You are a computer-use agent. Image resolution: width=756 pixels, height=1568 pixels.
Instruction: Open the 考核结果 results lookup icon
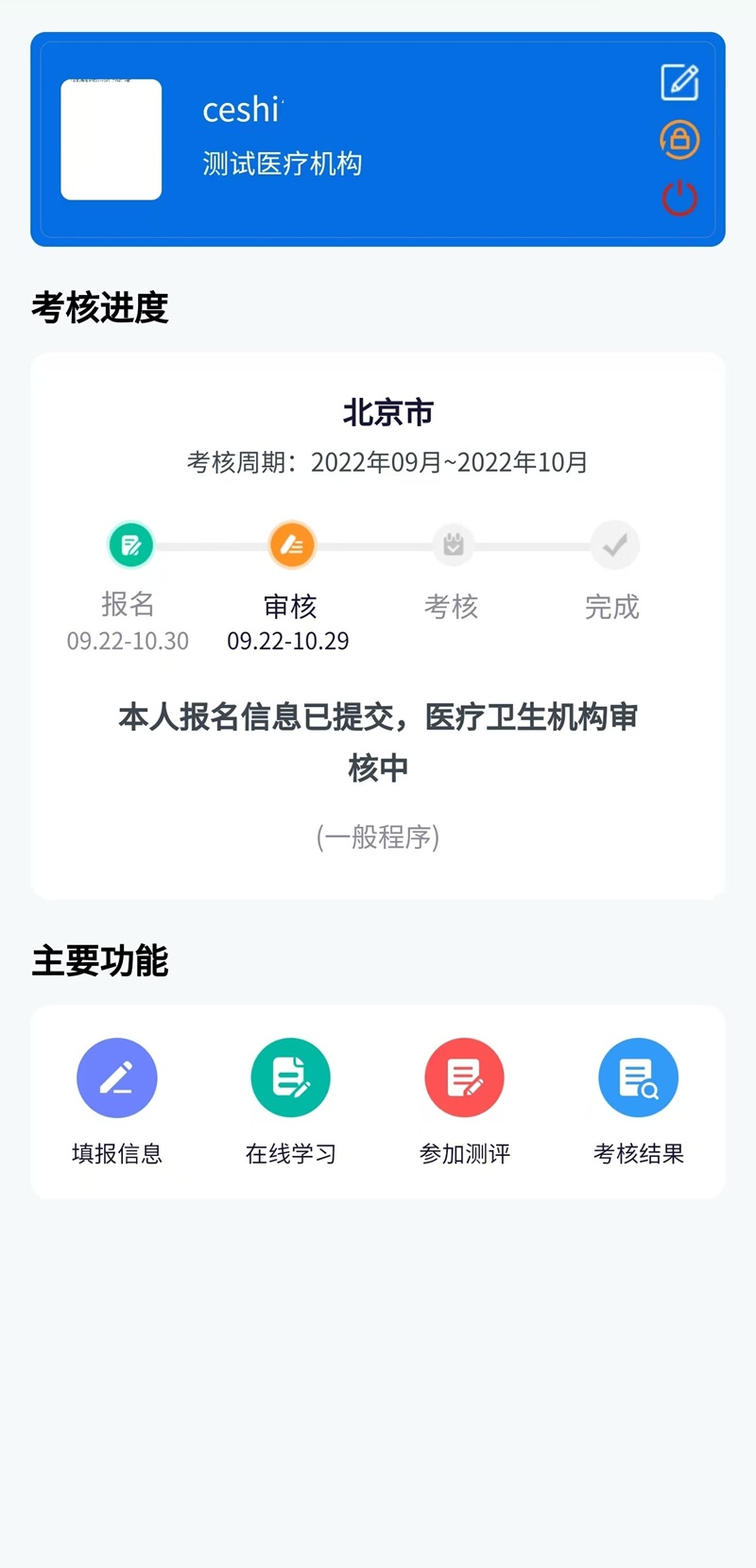click(x=638, y=1077)
